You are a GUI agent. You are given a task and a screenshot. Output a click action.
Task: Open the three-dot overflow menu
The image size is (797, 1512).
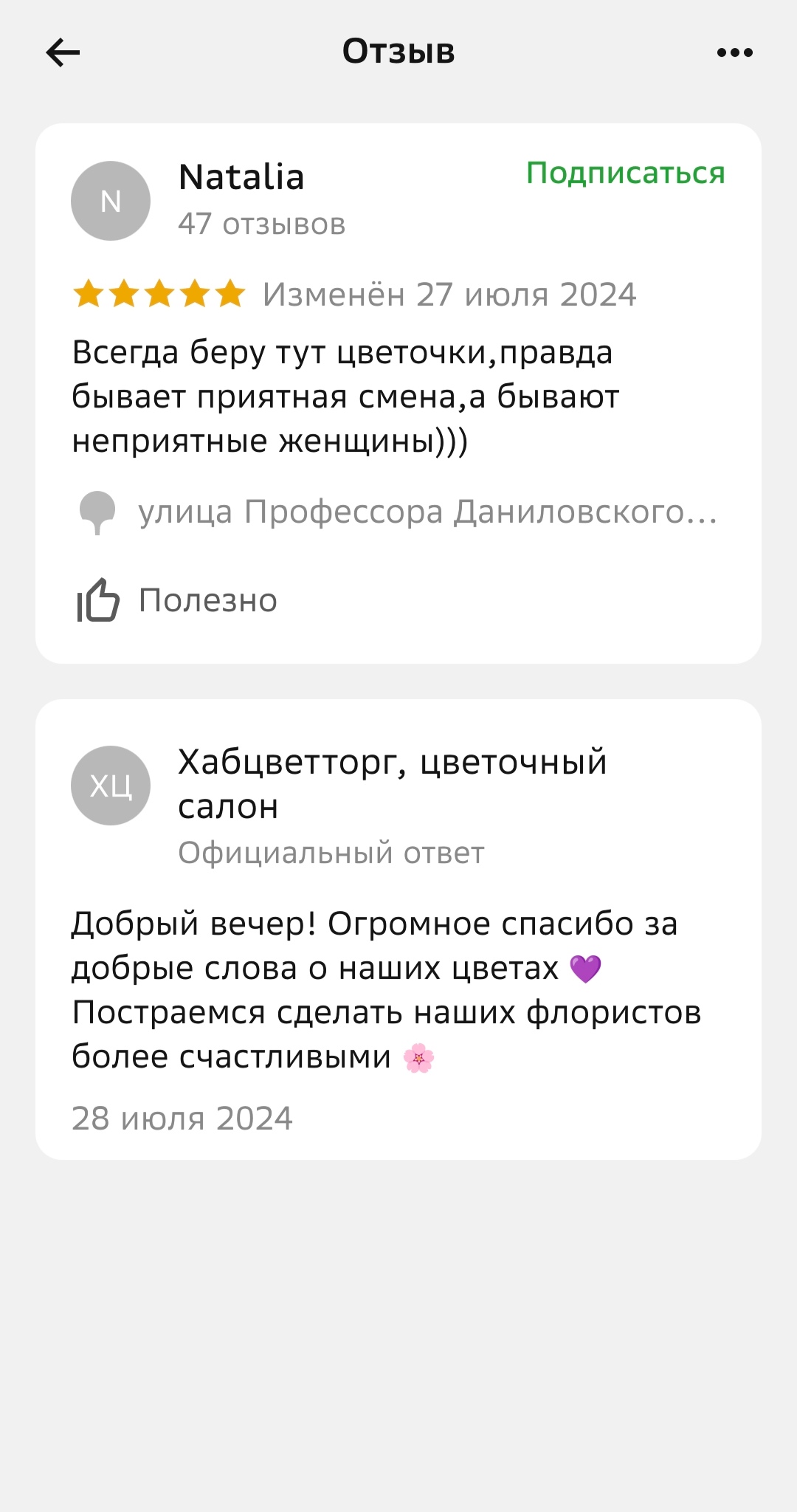(x=734, y=52)
